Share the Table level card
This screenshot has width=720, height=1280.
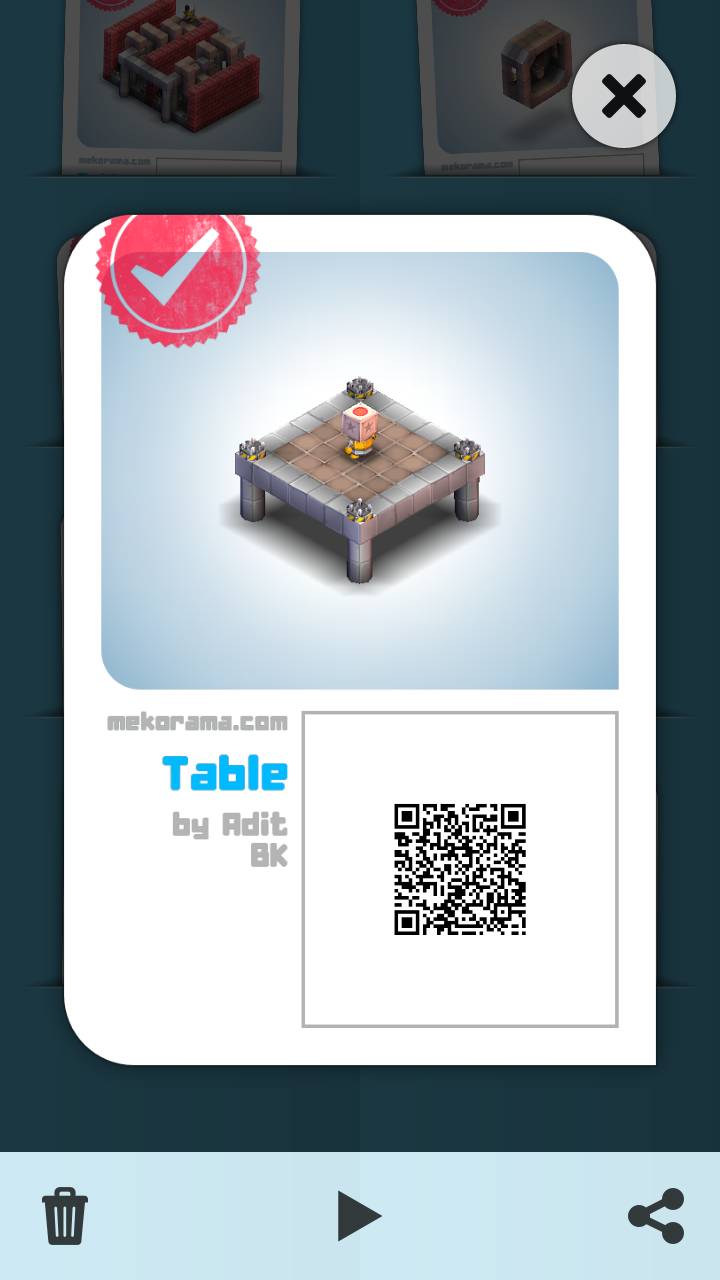pos(656,1216)
